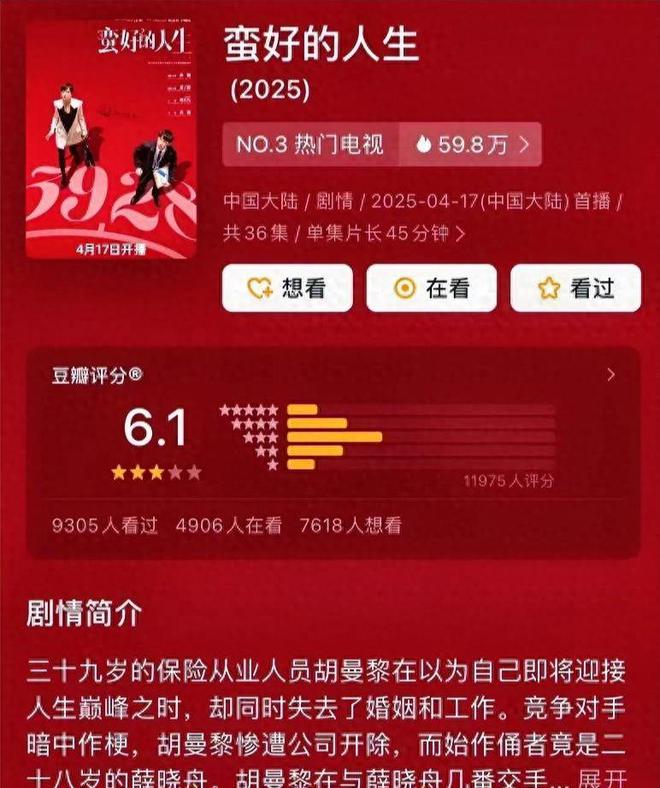Mark the show as 看过
Screen dimensions: 660x788
click(575, 289)
